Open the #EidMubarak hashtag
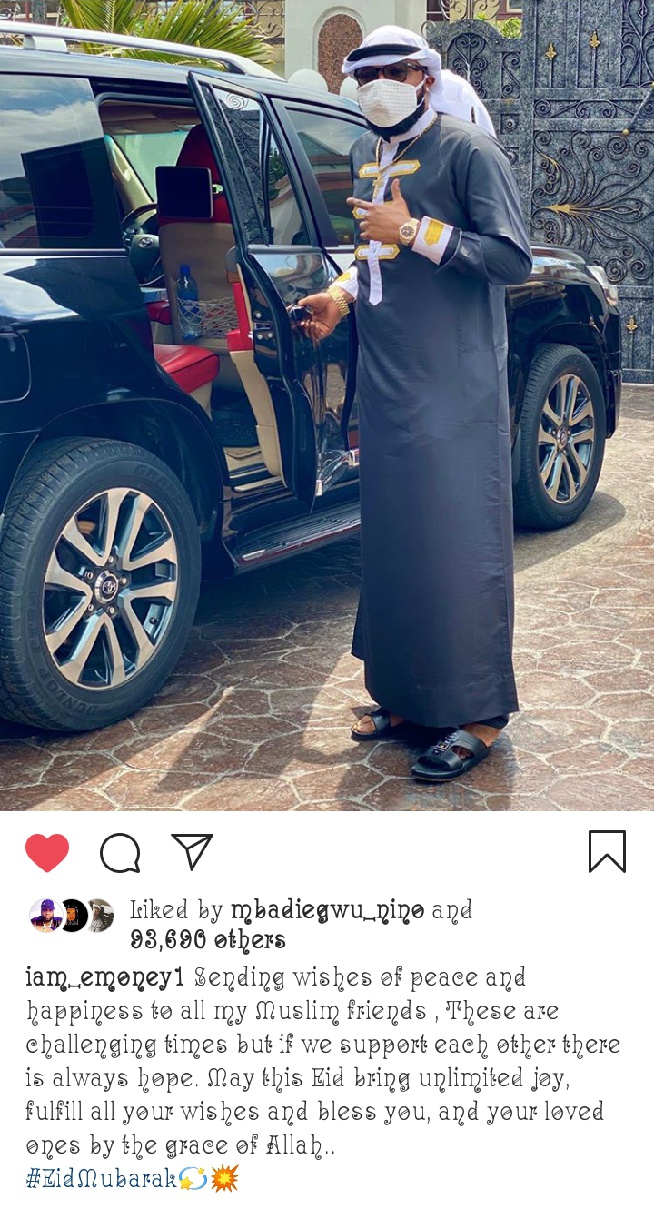The height and width of the screenshot is (1206, 654). coord(102,1179)
